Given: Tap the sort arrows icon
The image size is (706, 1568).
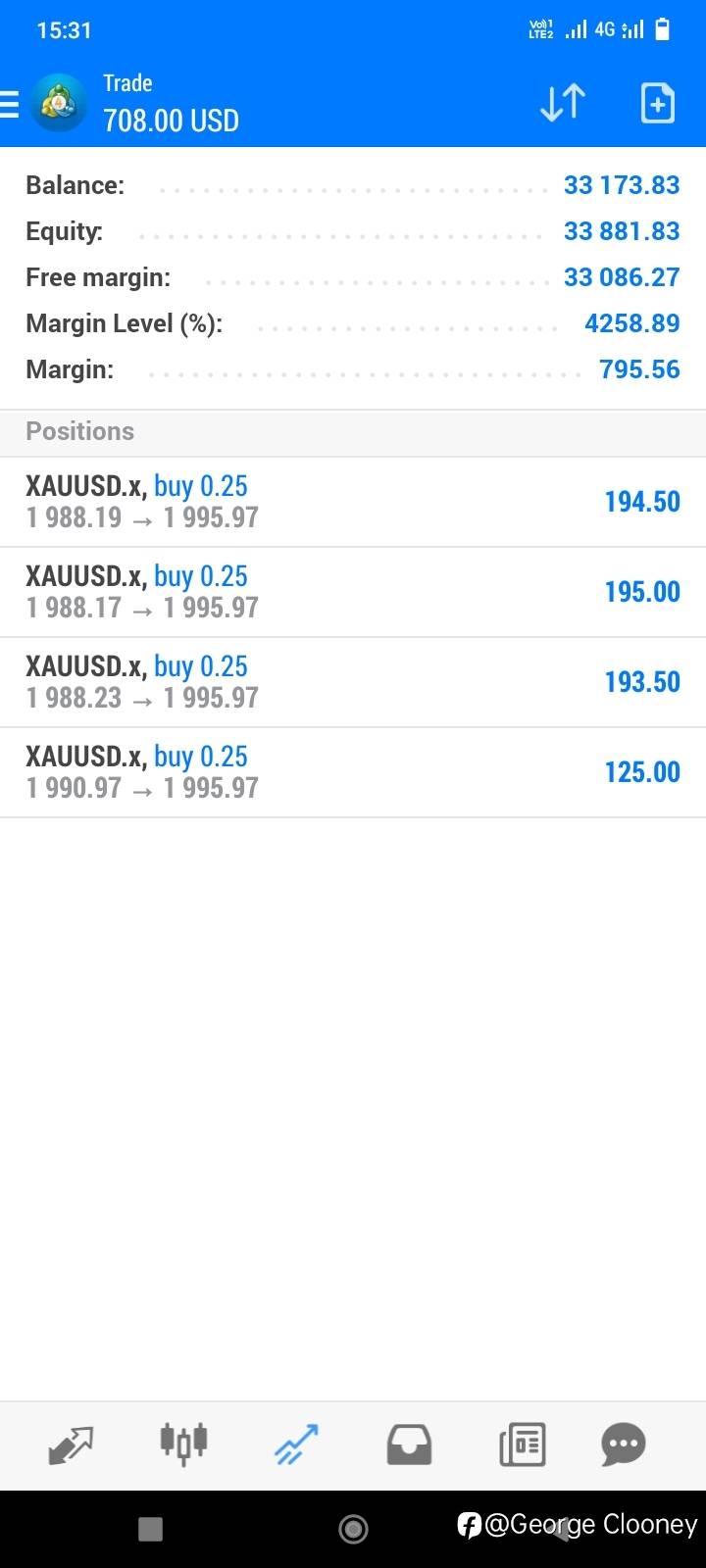Looking at the screenshot, I should 563,103.
